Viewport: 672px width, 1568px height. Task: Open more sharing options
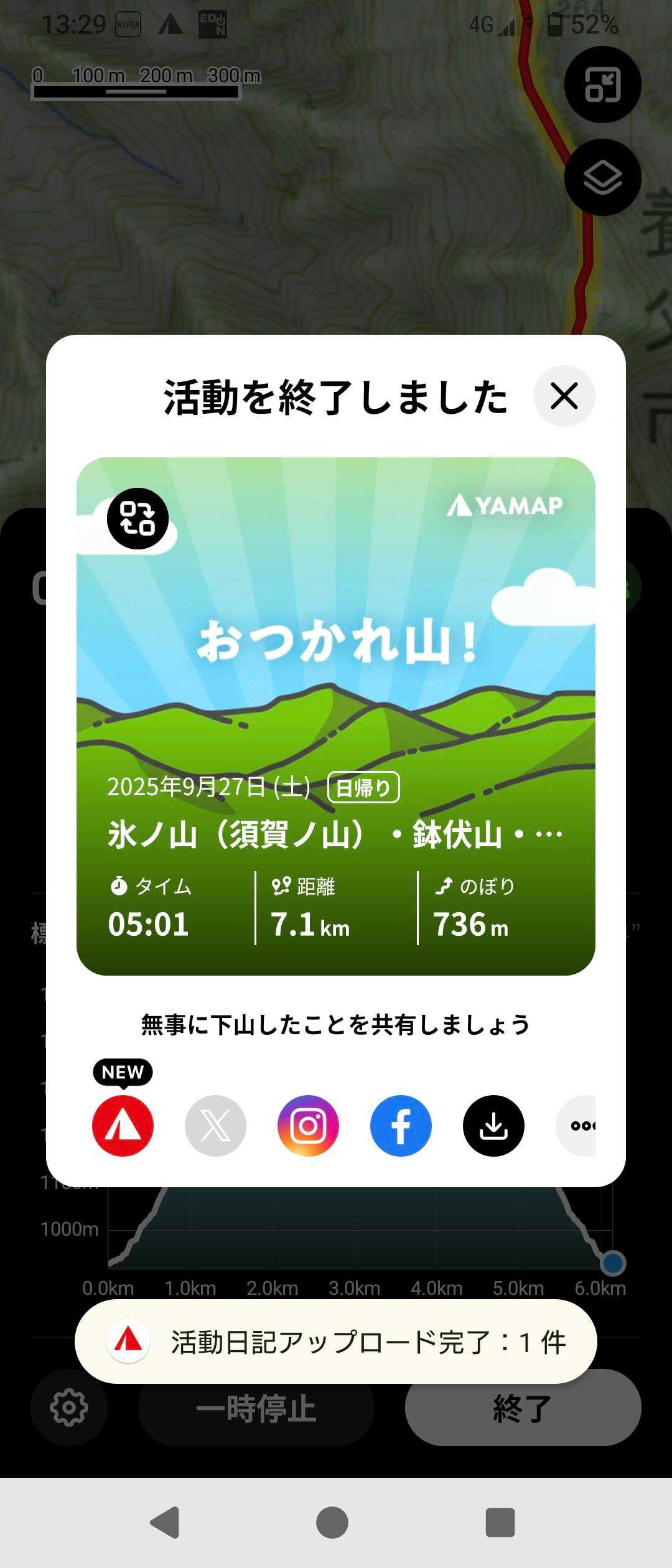tap(579, 1126)
